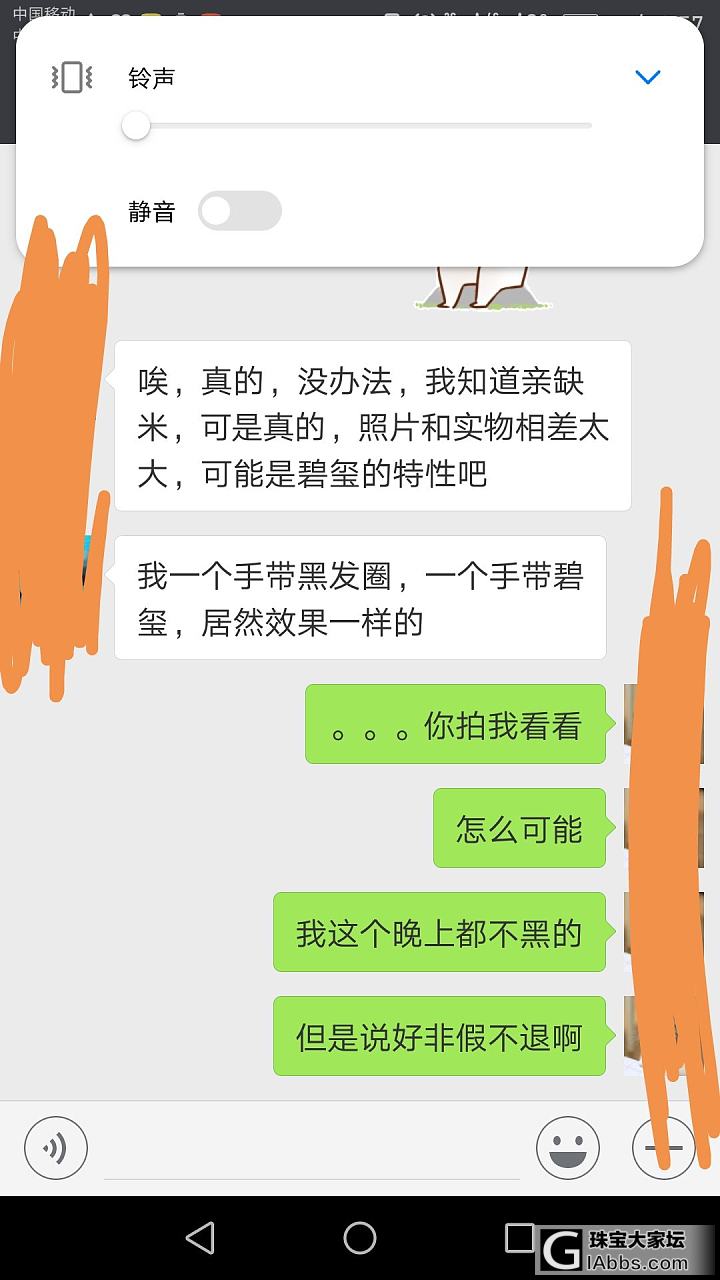Expand the volume panel chevron

click(648, 77)
